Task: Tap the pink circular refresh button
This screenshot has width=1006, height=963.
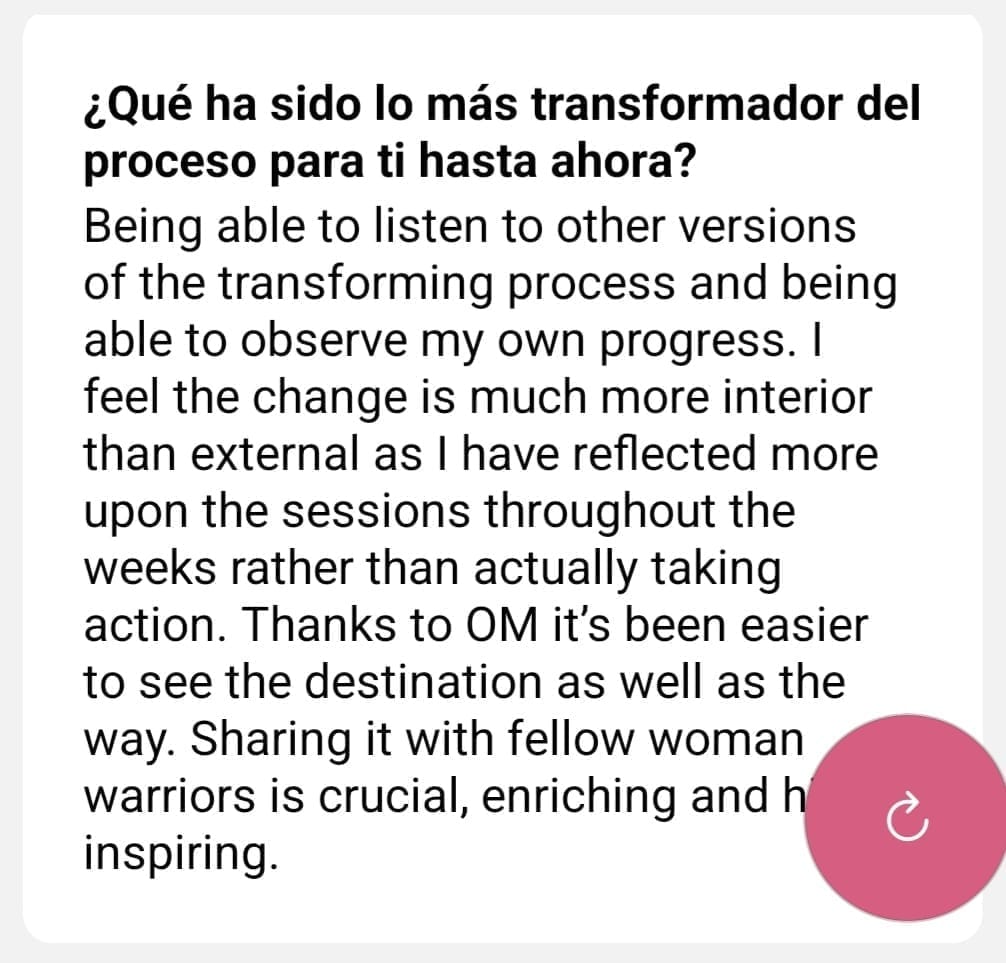Action: (x=907, y=816)
